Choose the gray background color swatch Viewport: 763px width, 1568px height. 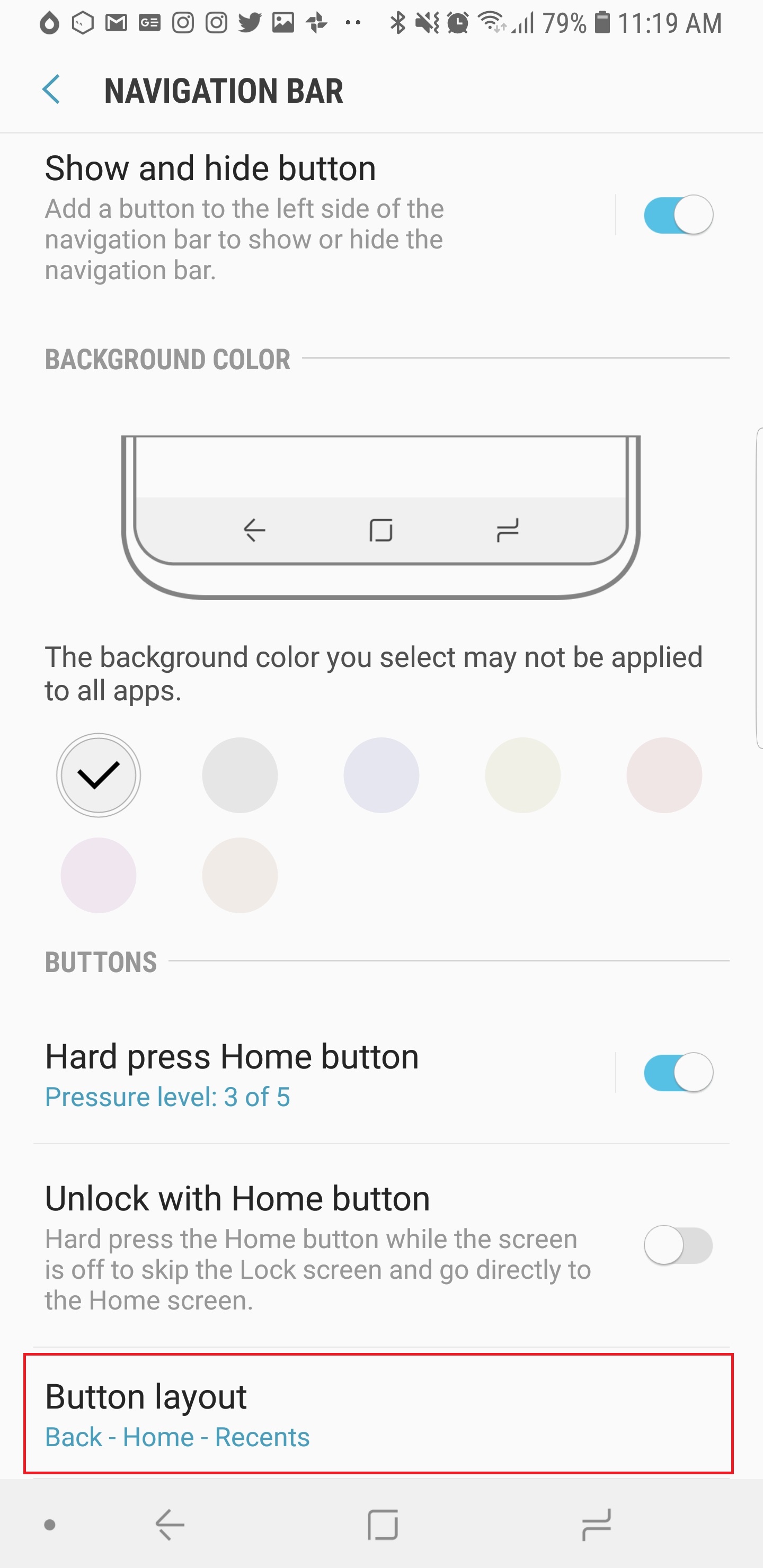pyautogui.click(x=239, y=775)
